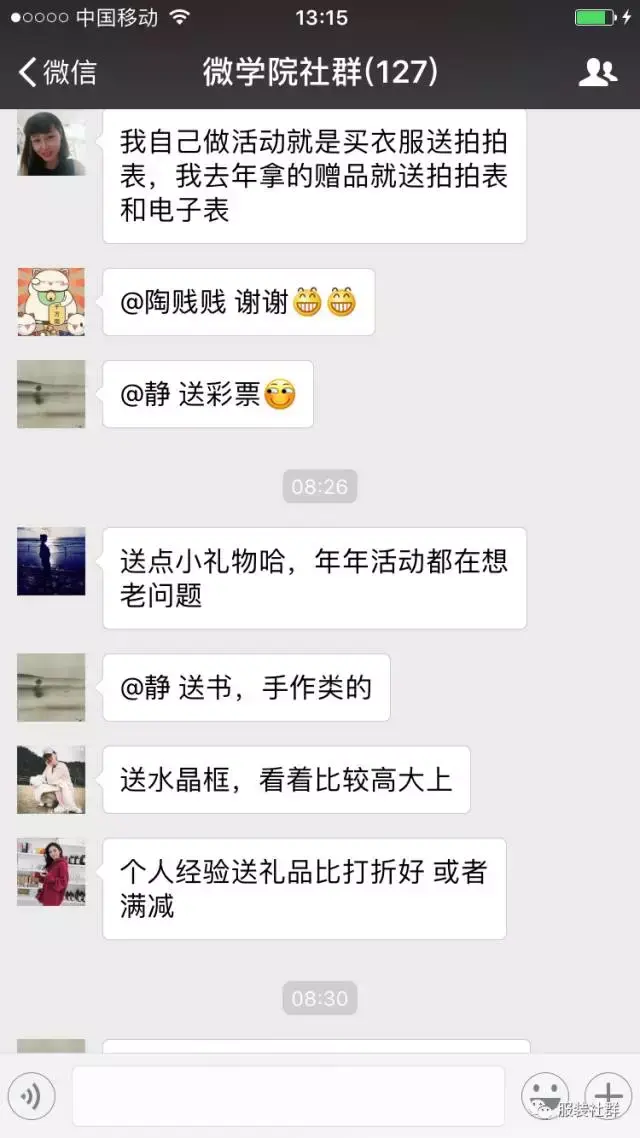Viewport: 640px width, 1138px height.
Task: Open avatar beside the 个人经验送礼品 message
Action: pyautogui.click(x=51, y=872)
